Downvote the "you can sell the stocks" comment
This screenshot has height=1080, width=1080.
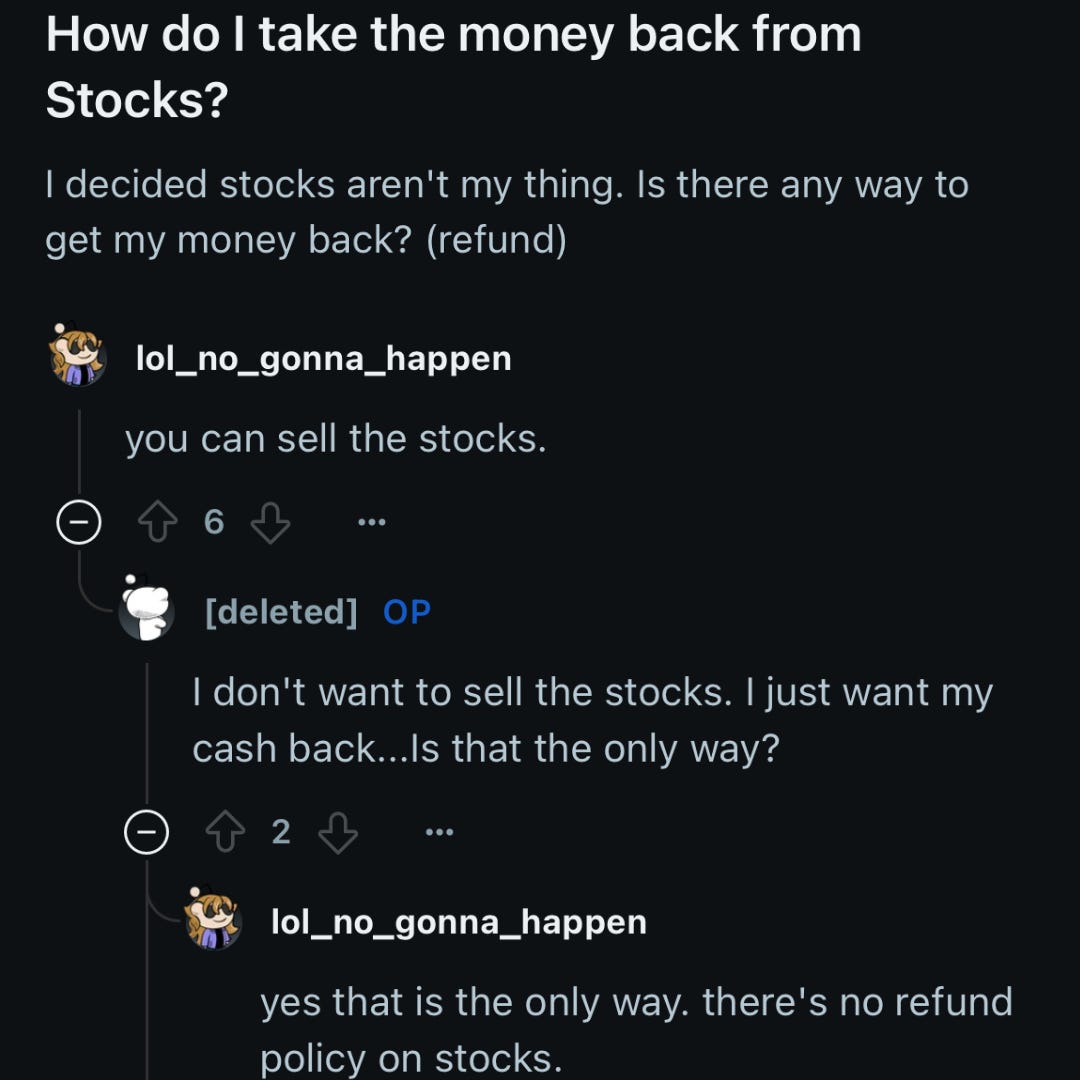[269, 523]
